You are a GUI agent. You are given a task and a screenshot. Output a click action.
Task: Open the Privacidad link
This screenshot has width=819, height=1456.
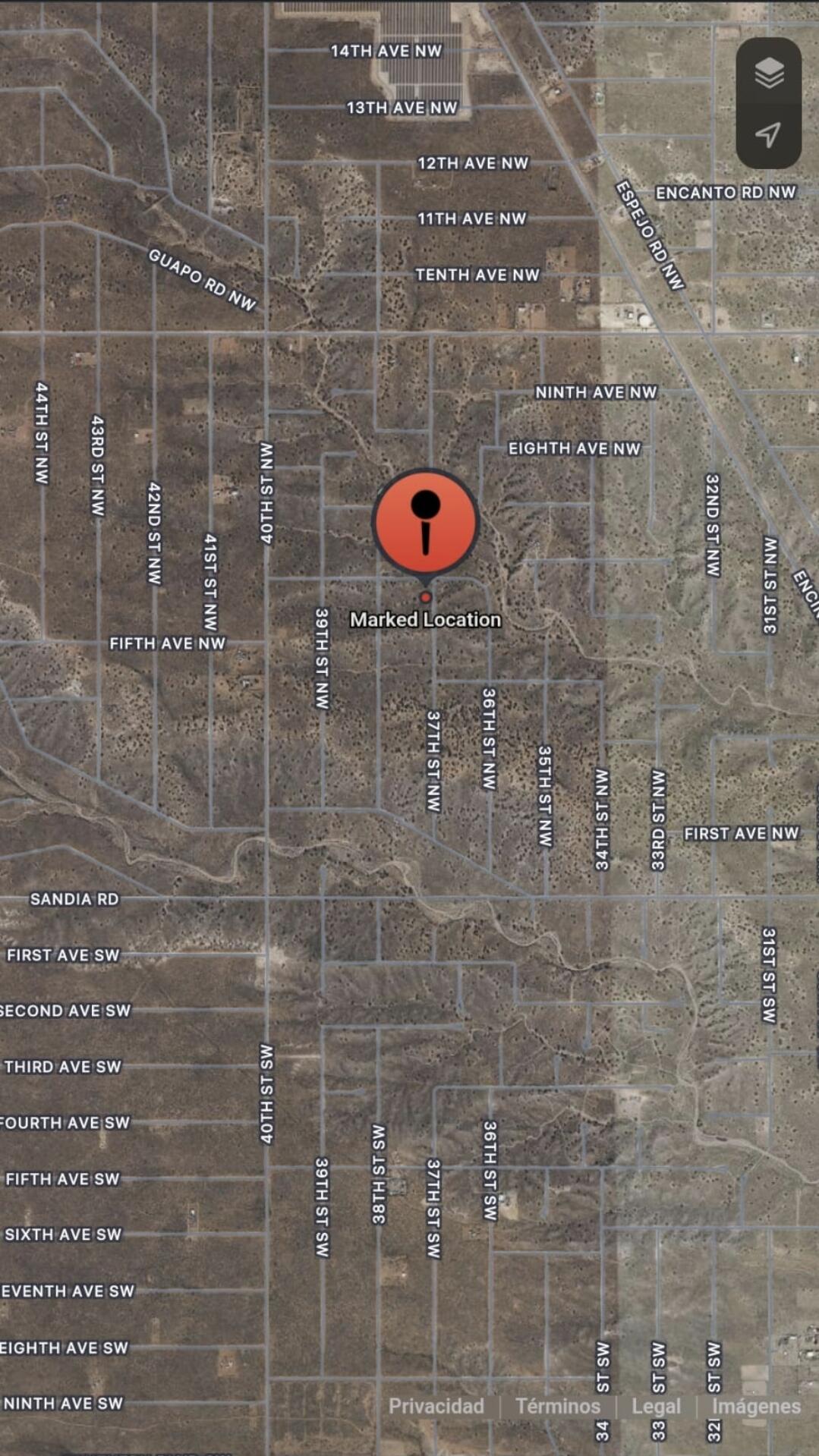point(436,1406)
